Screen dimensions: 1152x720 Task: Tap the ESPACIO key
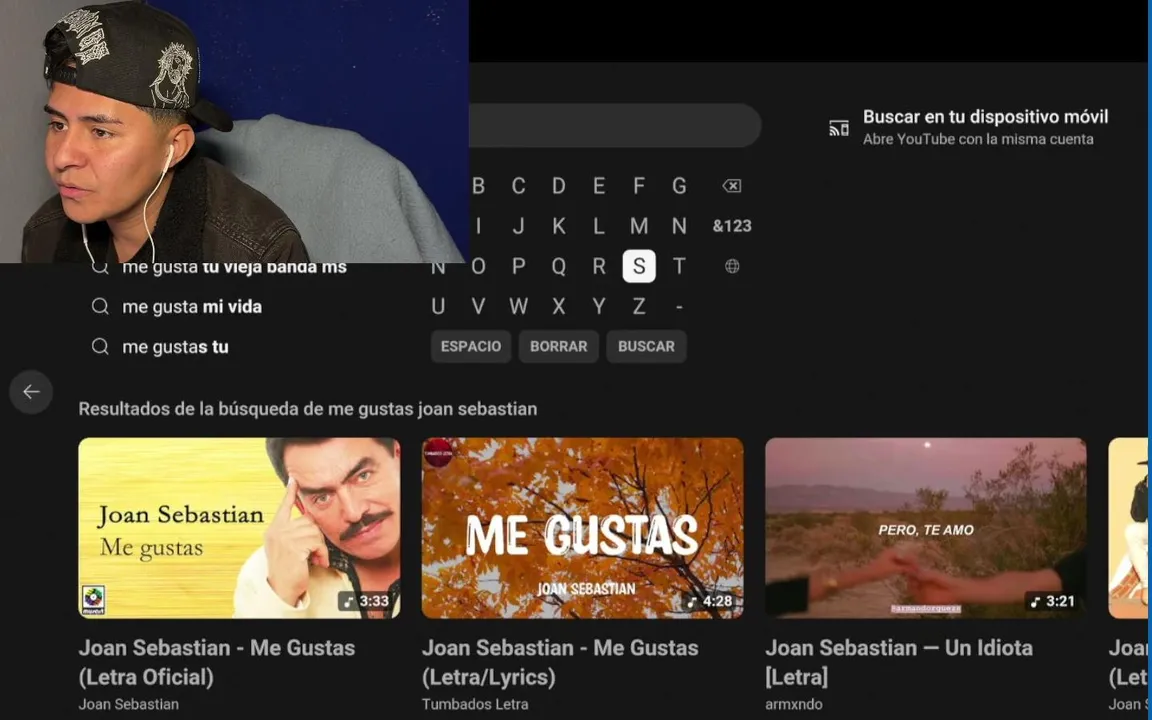(x=471, y=346)
